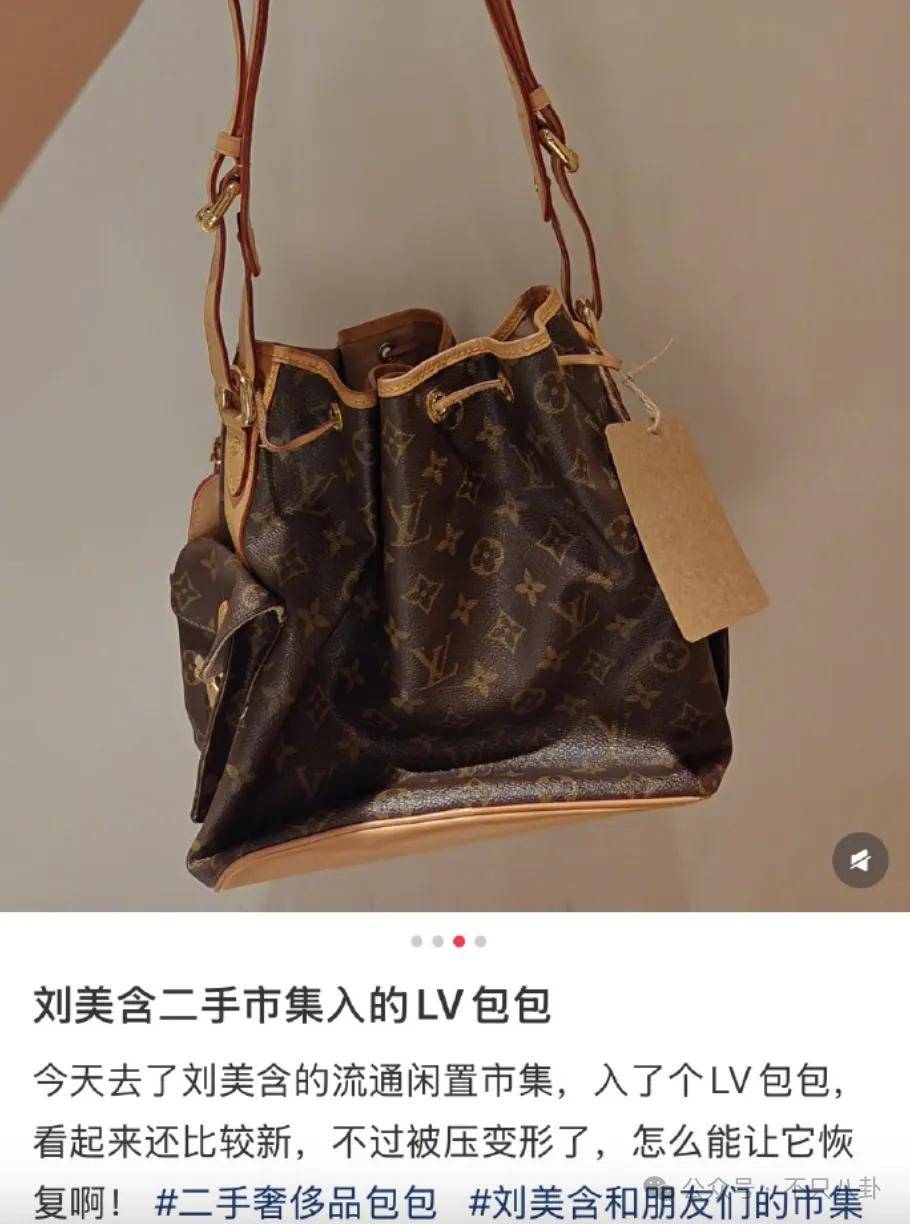Unmute the post's sound with the speaker icon
The image size is (910, 1224).
860,860
